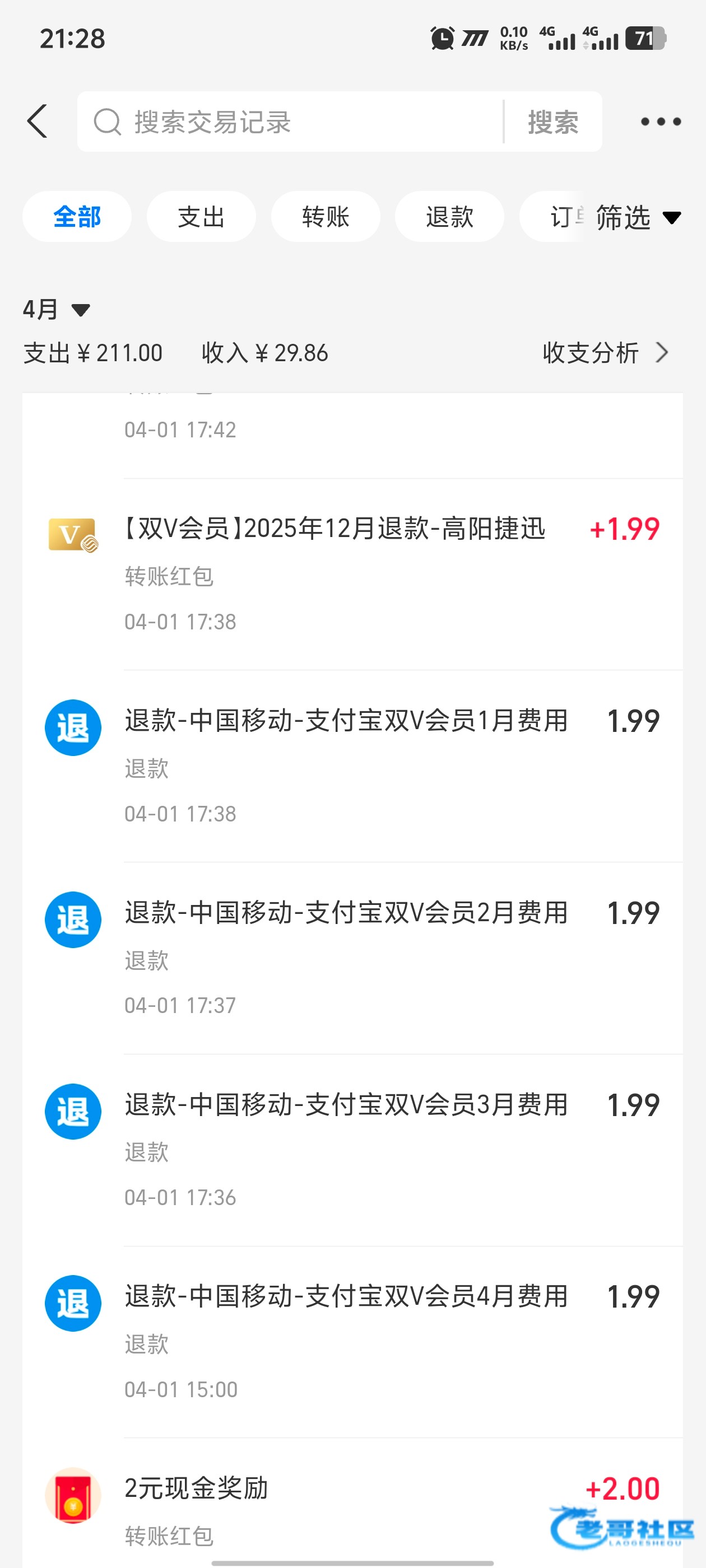Viewport: 706px width, 1568px height.
Task: Go back using the top arrow
Action: [37, 121]
